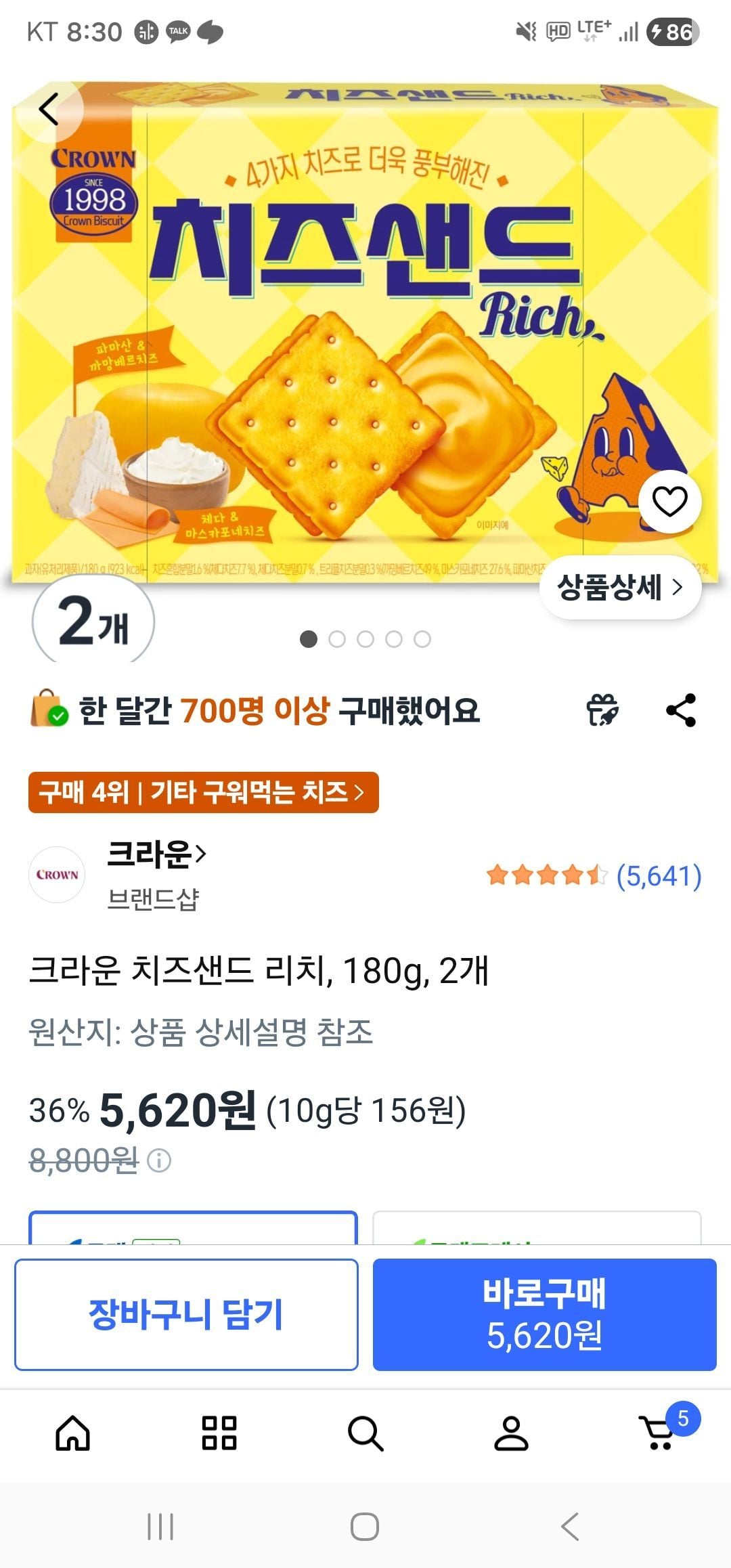Image resolution: width=731 pixels, height=1568 pixels.
Task: Send this product as a gift
Action: [x=602, y=710]
